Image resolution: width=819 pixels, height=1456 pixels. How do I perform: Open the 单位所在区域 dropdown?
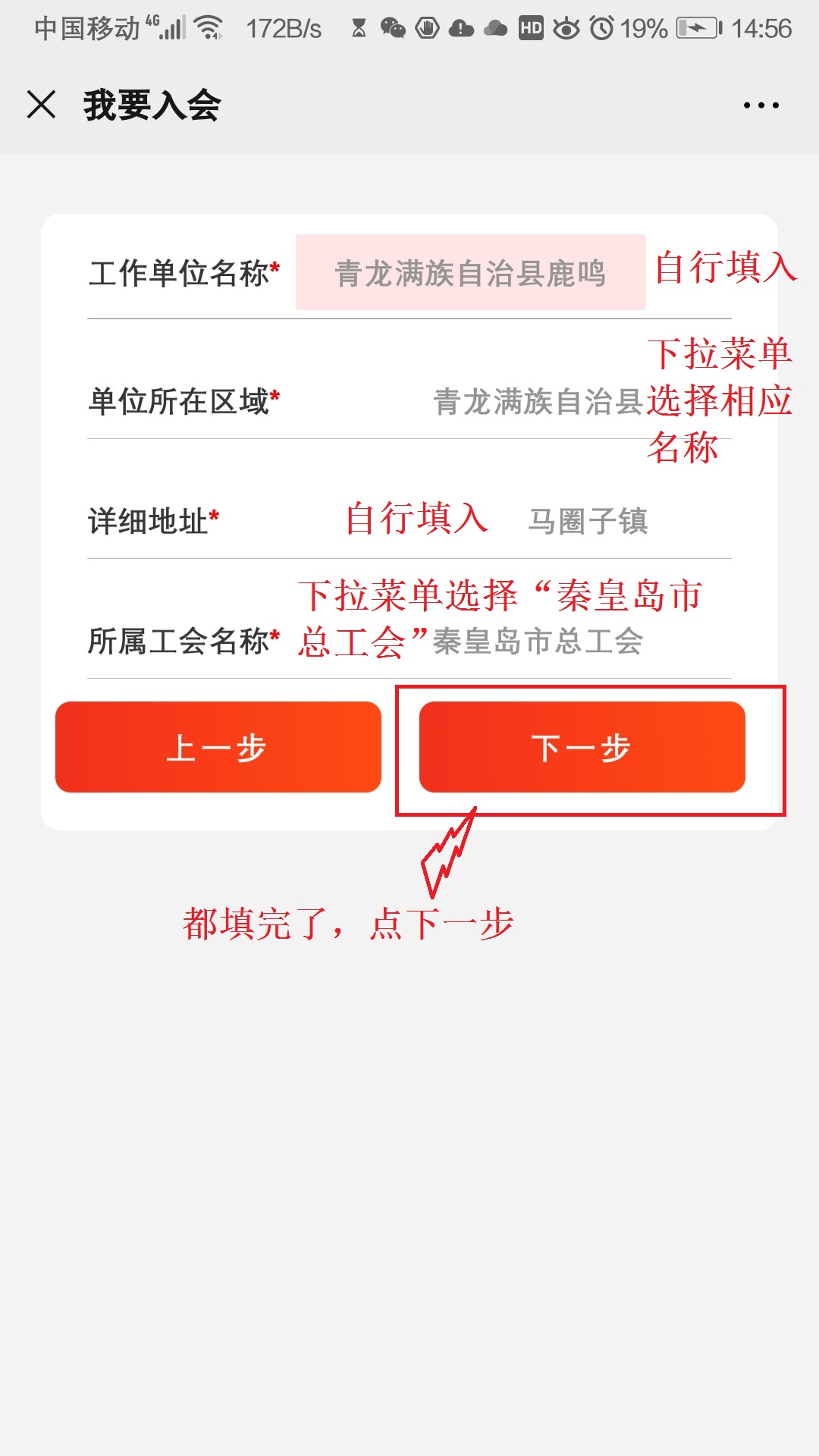coord(537,402)
